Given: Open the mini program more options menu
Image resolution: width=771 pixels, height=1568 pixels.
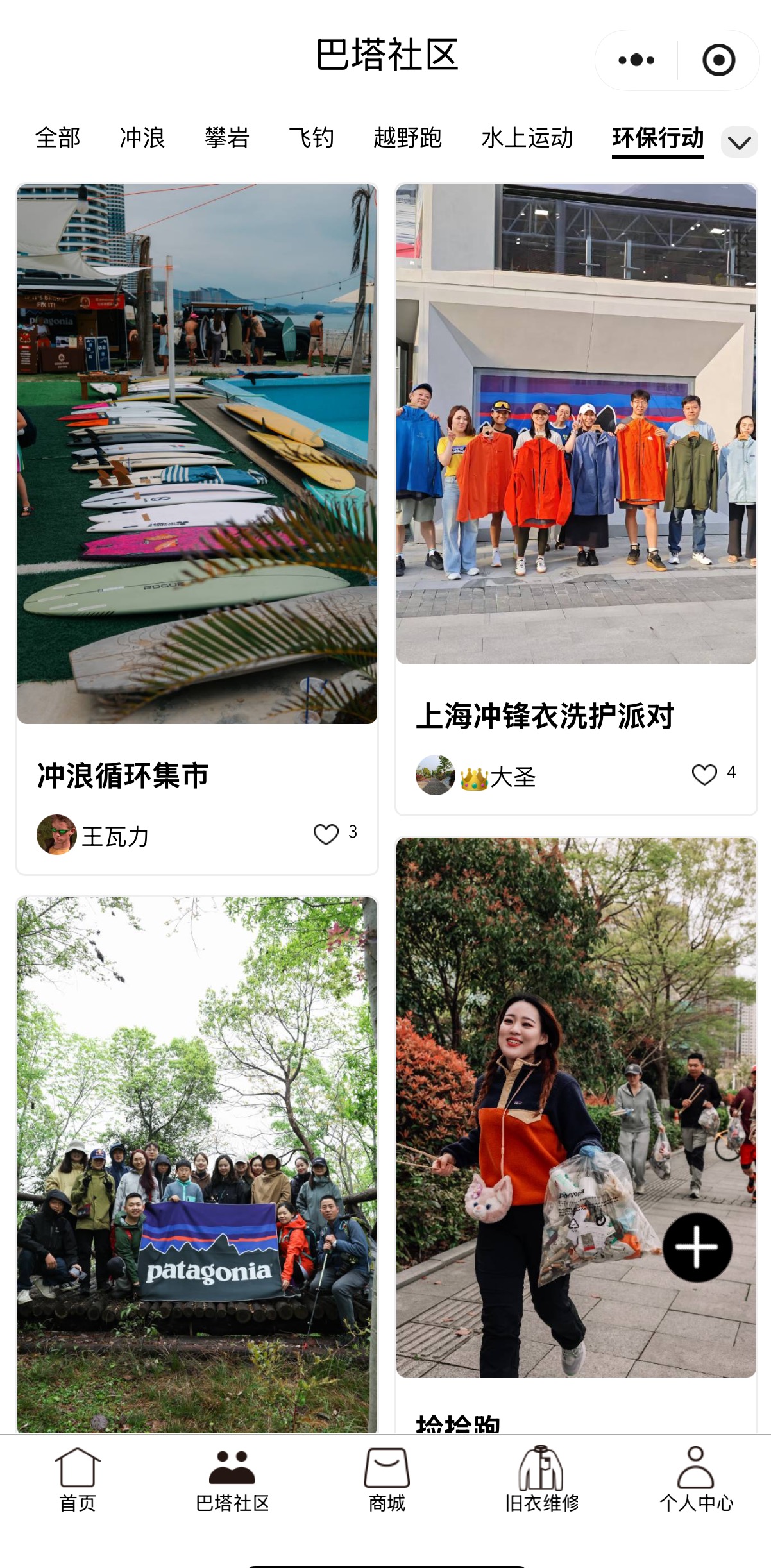Looking at the screenshot, I should (x=636, y=60).
